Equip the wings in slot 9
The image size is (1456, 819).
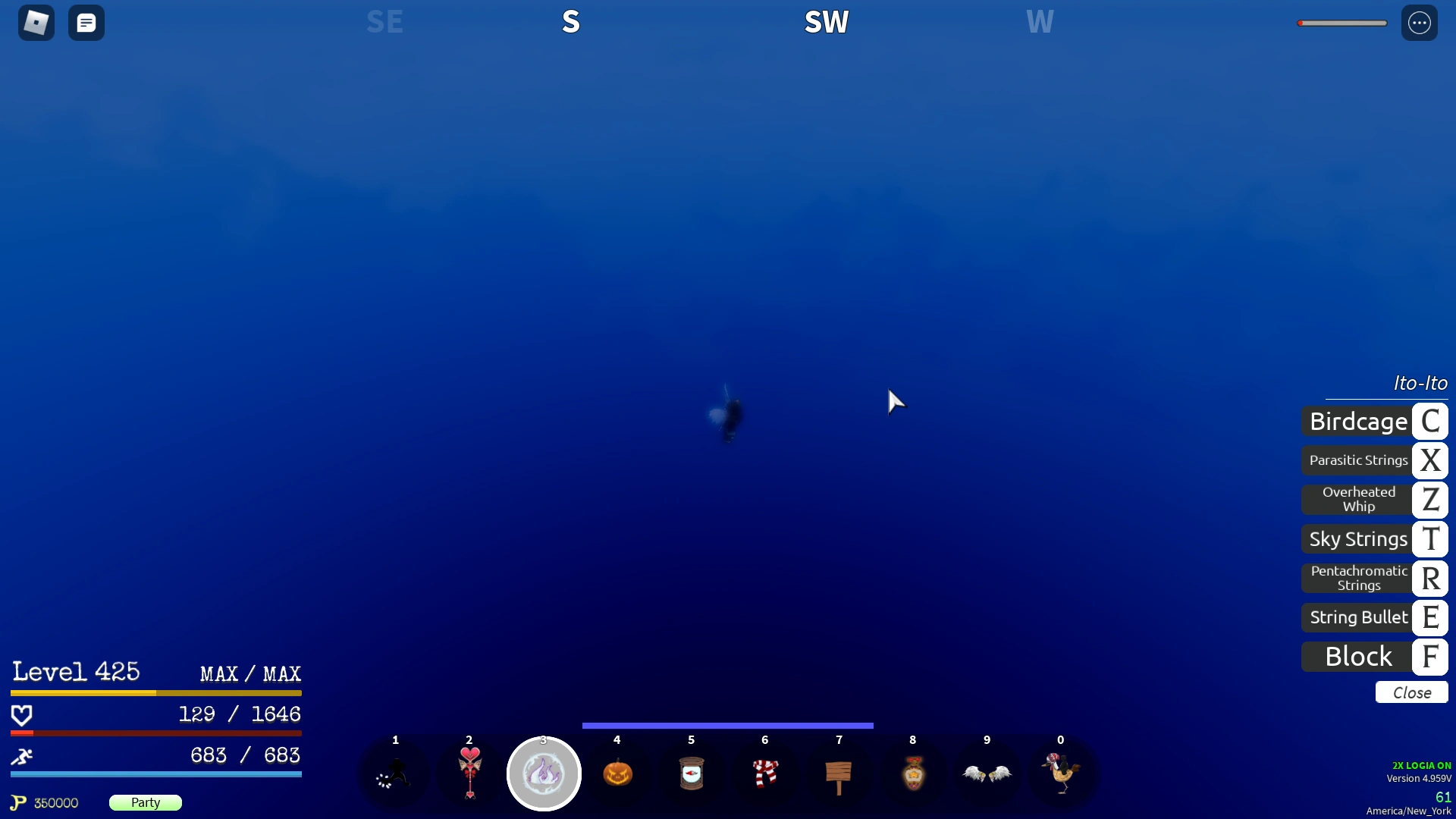(x=987, y=774)
